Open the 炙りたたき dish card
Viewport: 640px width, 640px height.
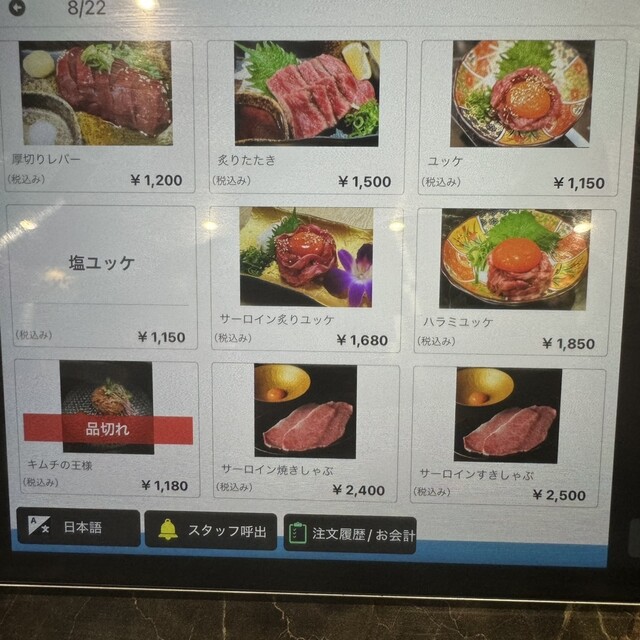(x=305, y=115)
